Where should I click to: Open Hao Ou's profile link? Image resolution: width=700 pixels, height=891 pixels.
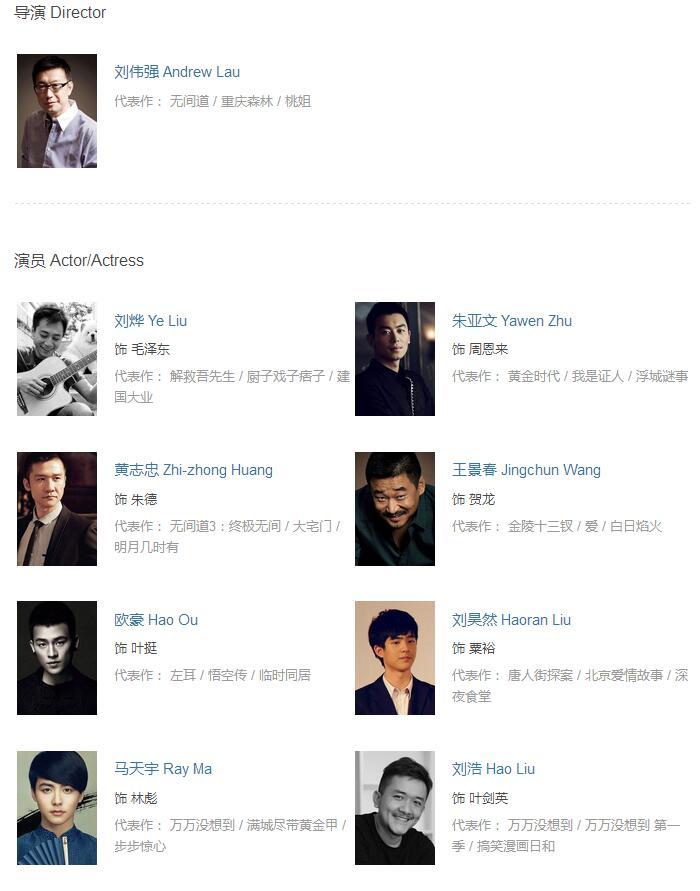(x=156, y=620)
